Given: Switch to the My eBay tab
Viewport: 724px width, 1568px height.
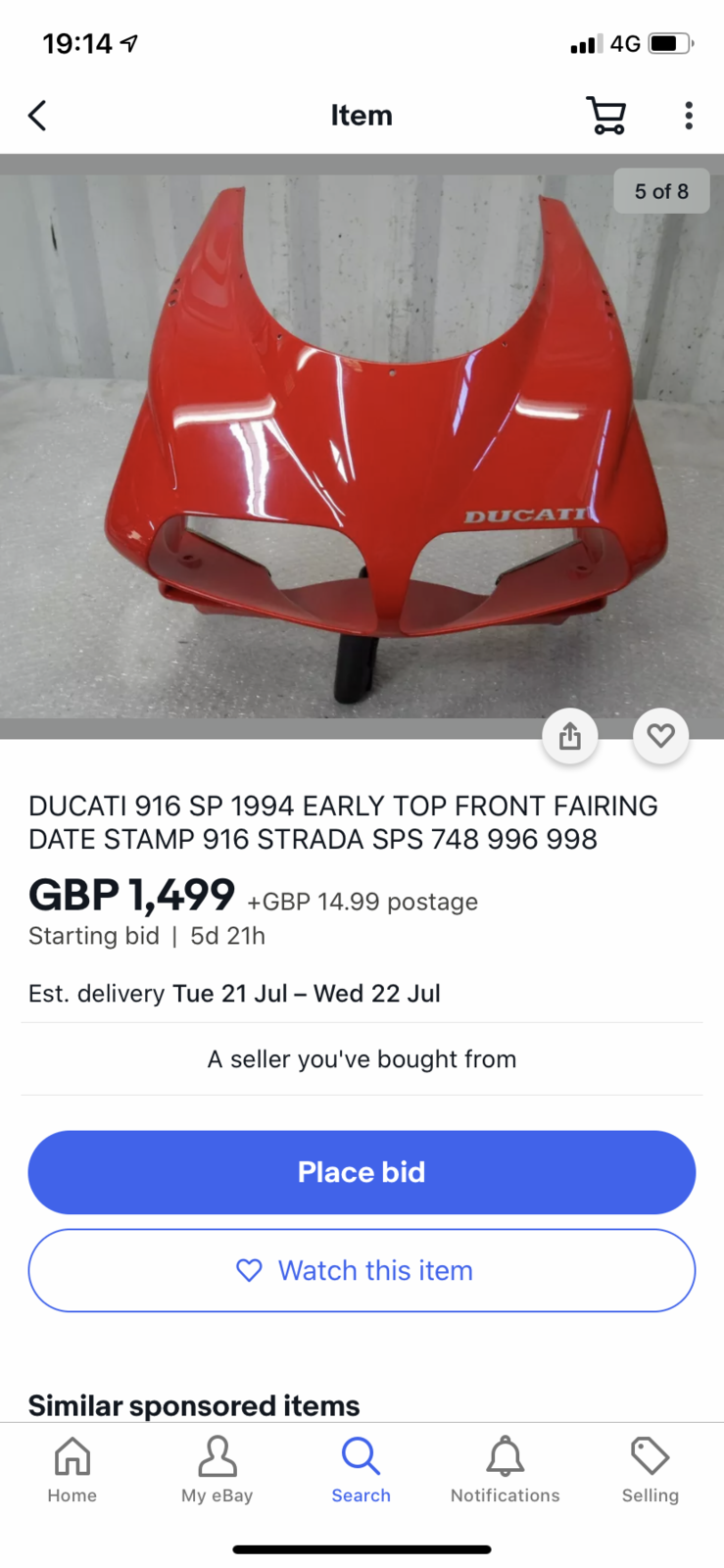Looking at the screenshot, I should 217,1468.
